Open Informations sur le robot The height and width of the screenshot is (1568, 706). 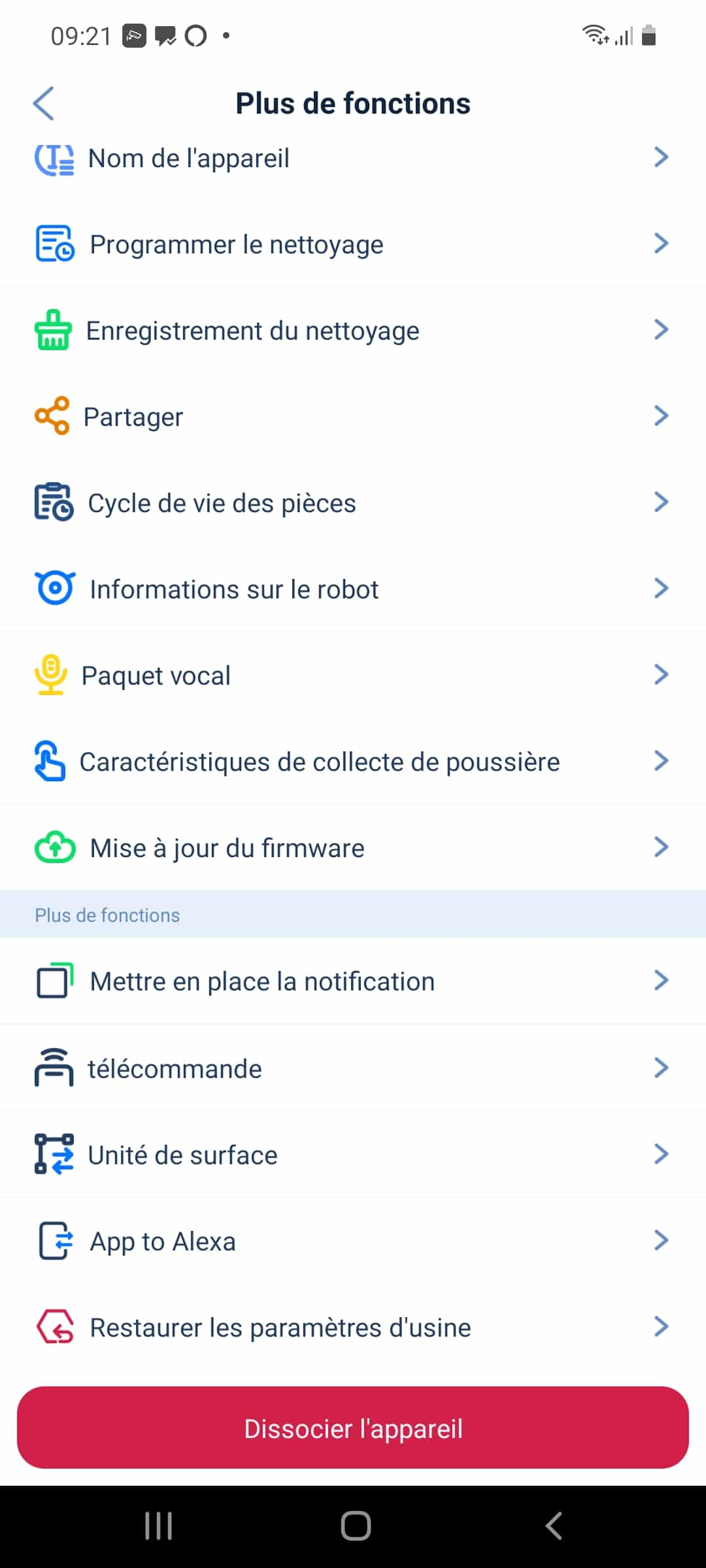pyautogui.click(x=353, y=589)
